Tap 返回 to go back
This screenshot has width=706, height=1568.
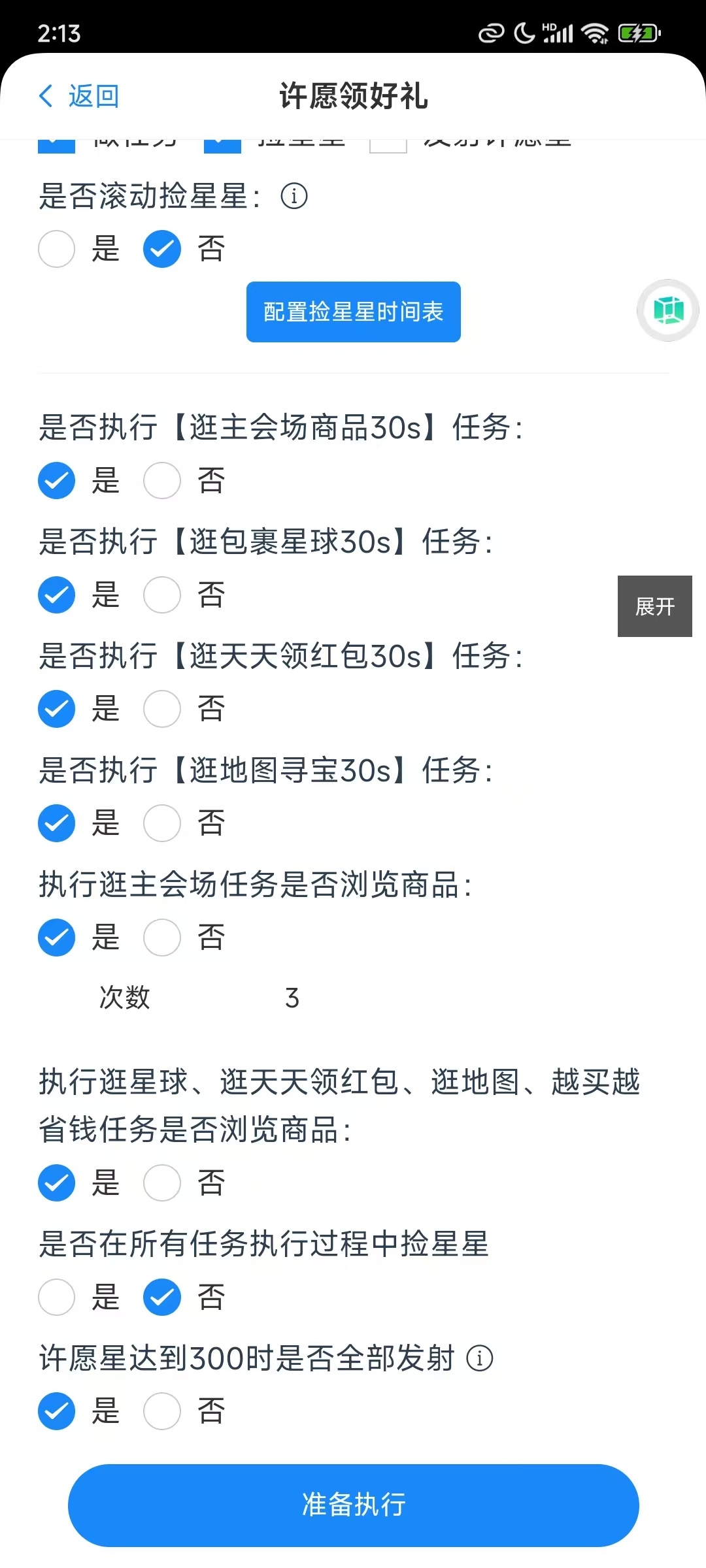[78, 96]
